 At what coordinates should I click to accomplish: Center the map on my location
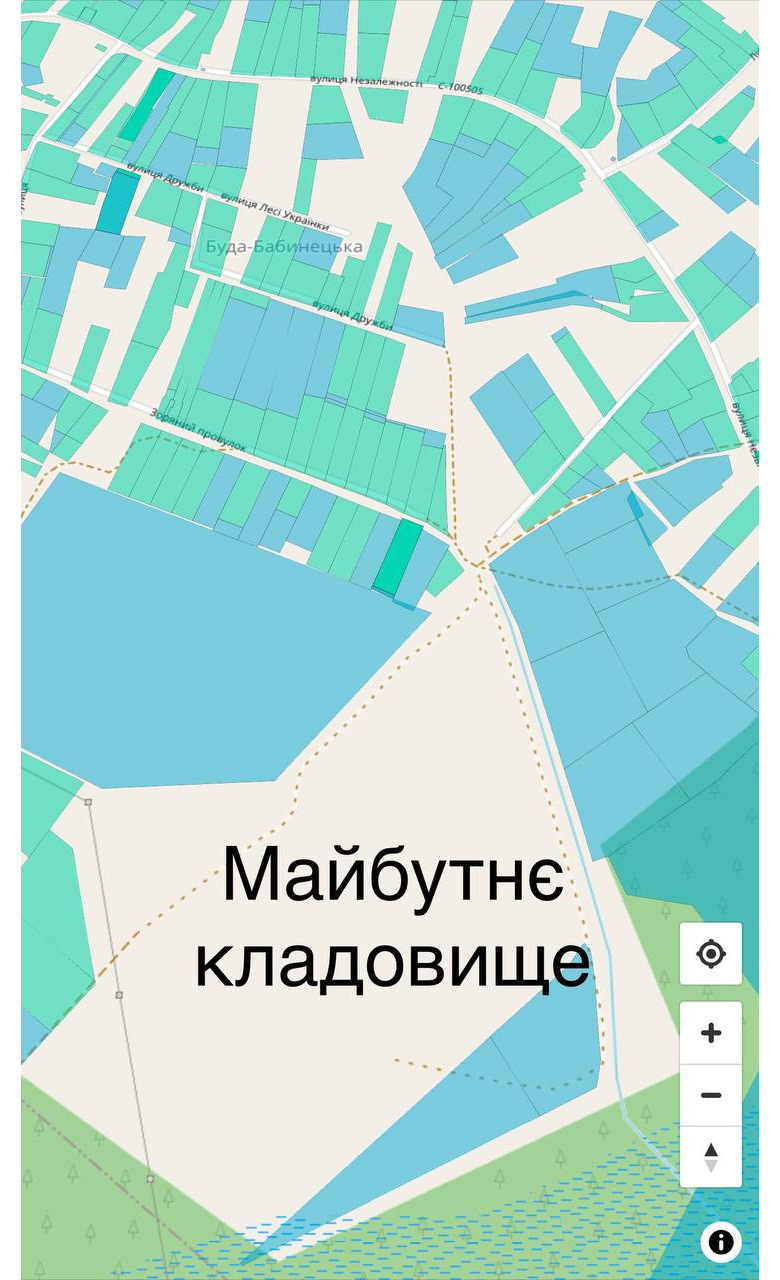(x=711, y=954)
